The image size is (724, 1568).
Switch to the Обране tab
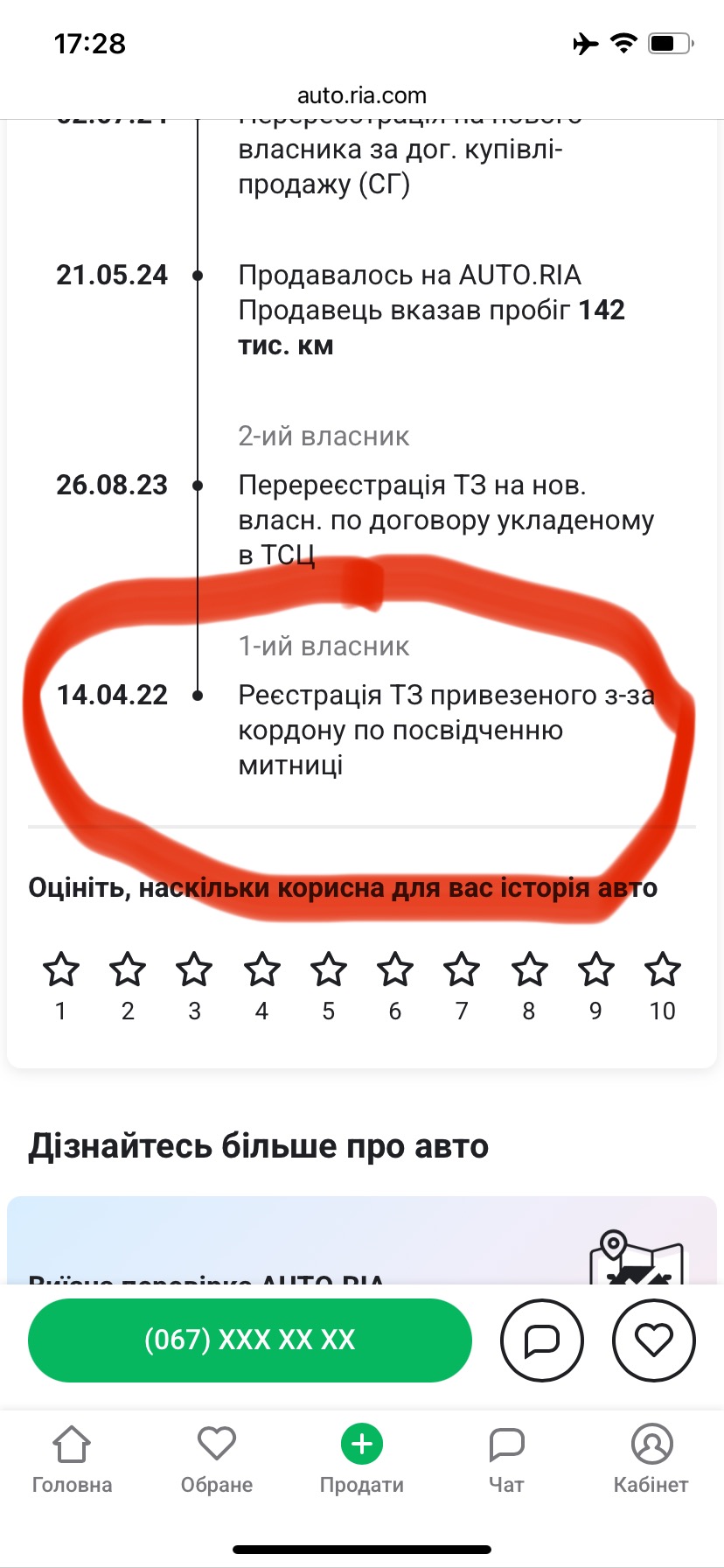pyautogui.click(x=217, y=1459)
